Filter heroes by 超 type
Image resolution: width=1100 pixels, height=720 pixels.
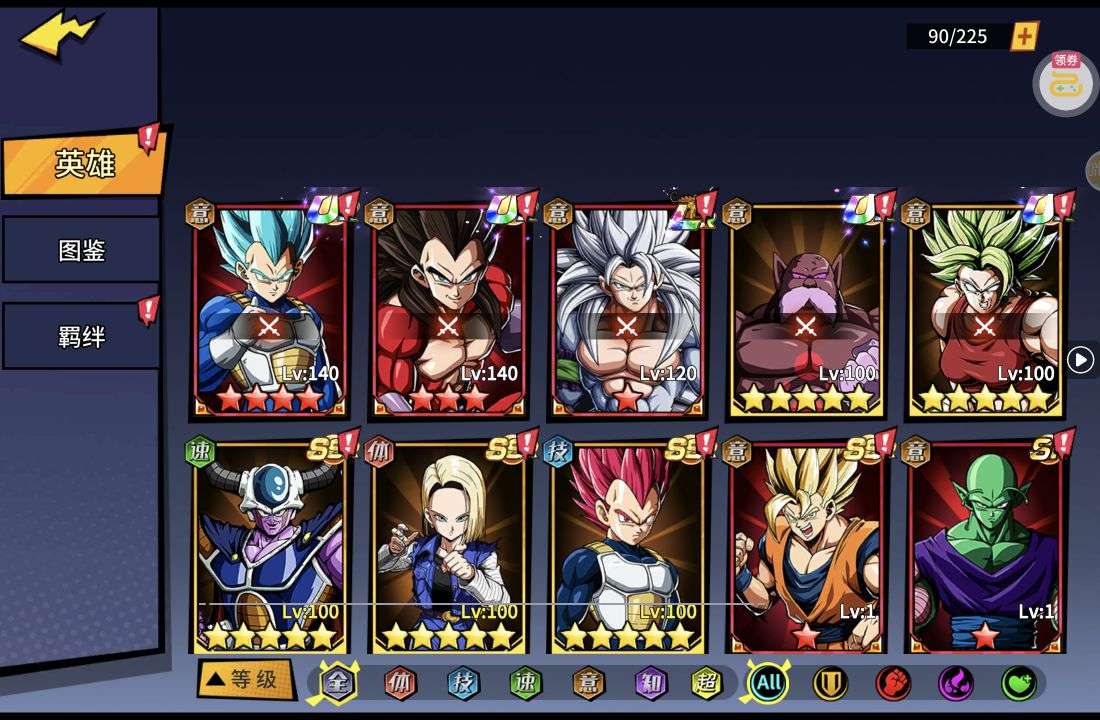[x=707, y=684]
